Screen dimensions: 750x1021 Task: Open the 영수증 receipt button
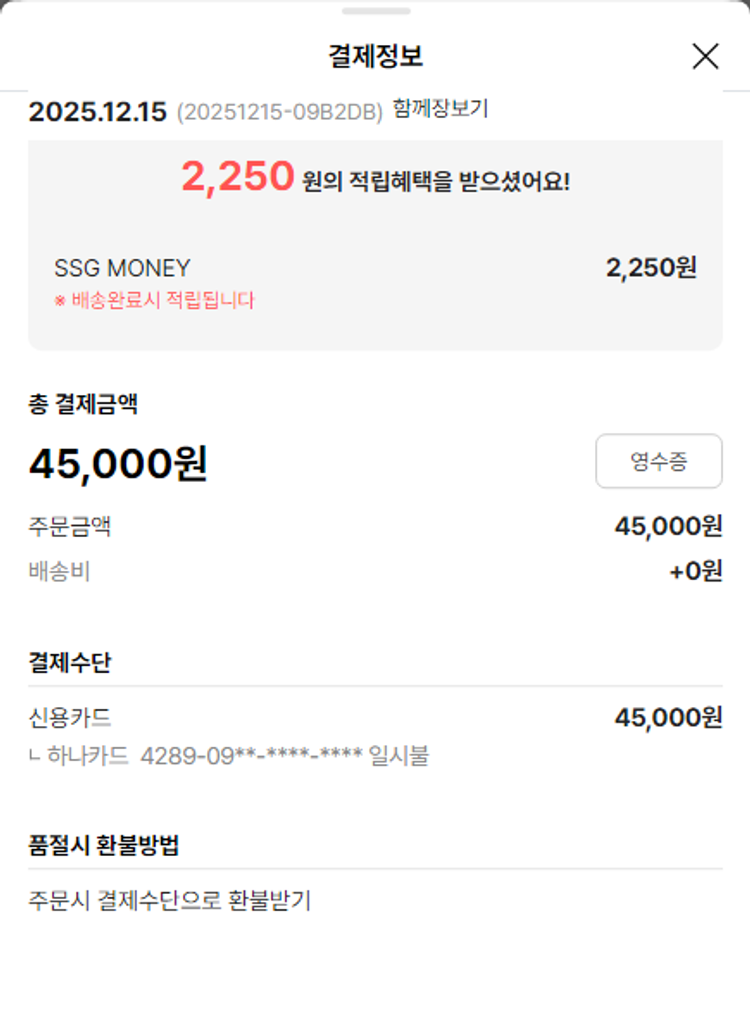point(658,461)
